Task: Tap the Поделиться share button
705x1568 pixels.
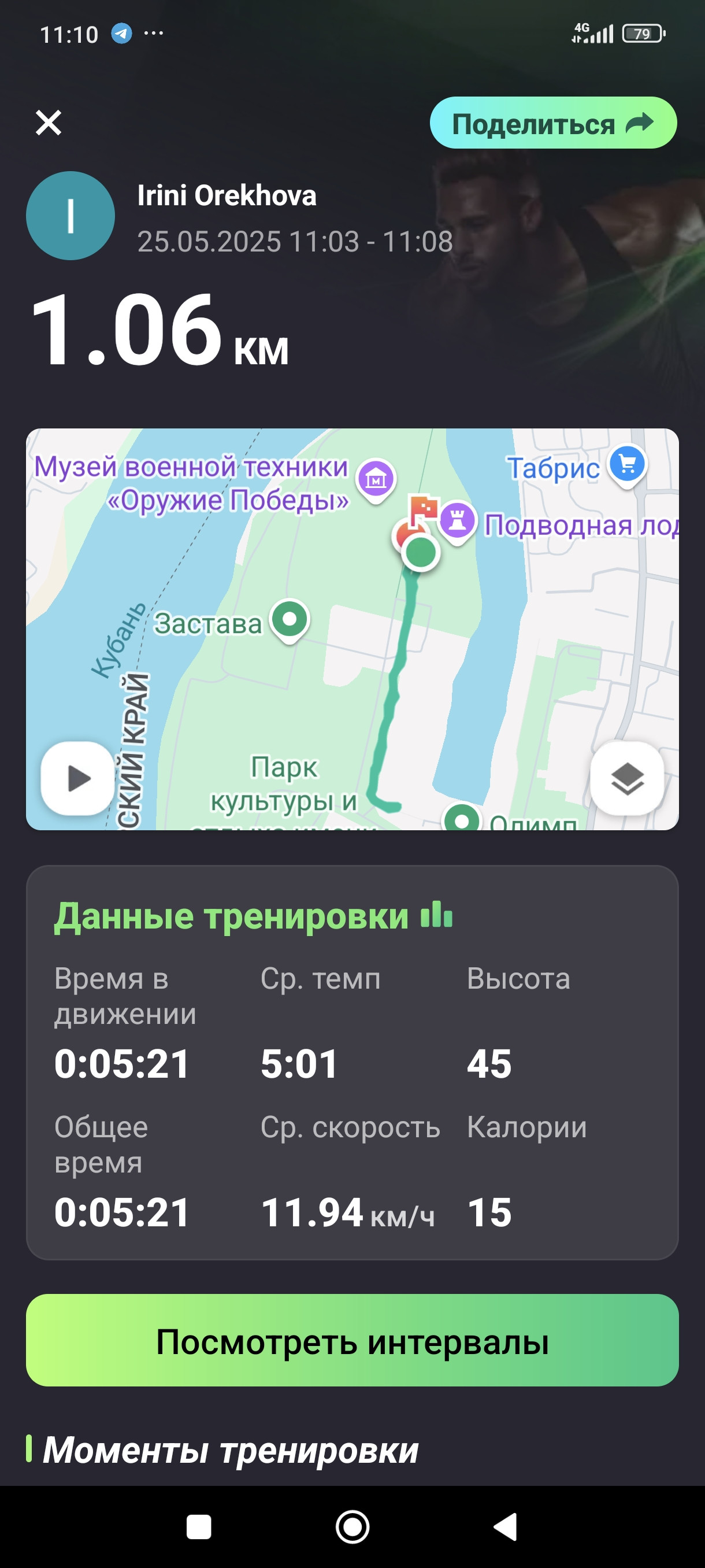Action: pos(553,123)
